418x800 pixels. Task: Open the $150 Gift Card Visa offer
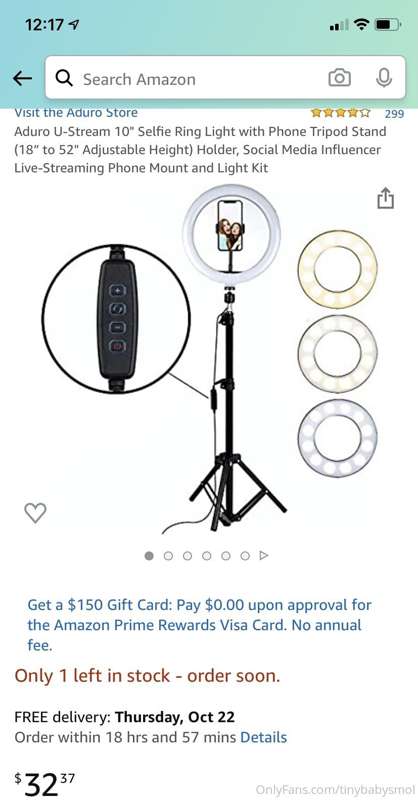coord(200,625)
